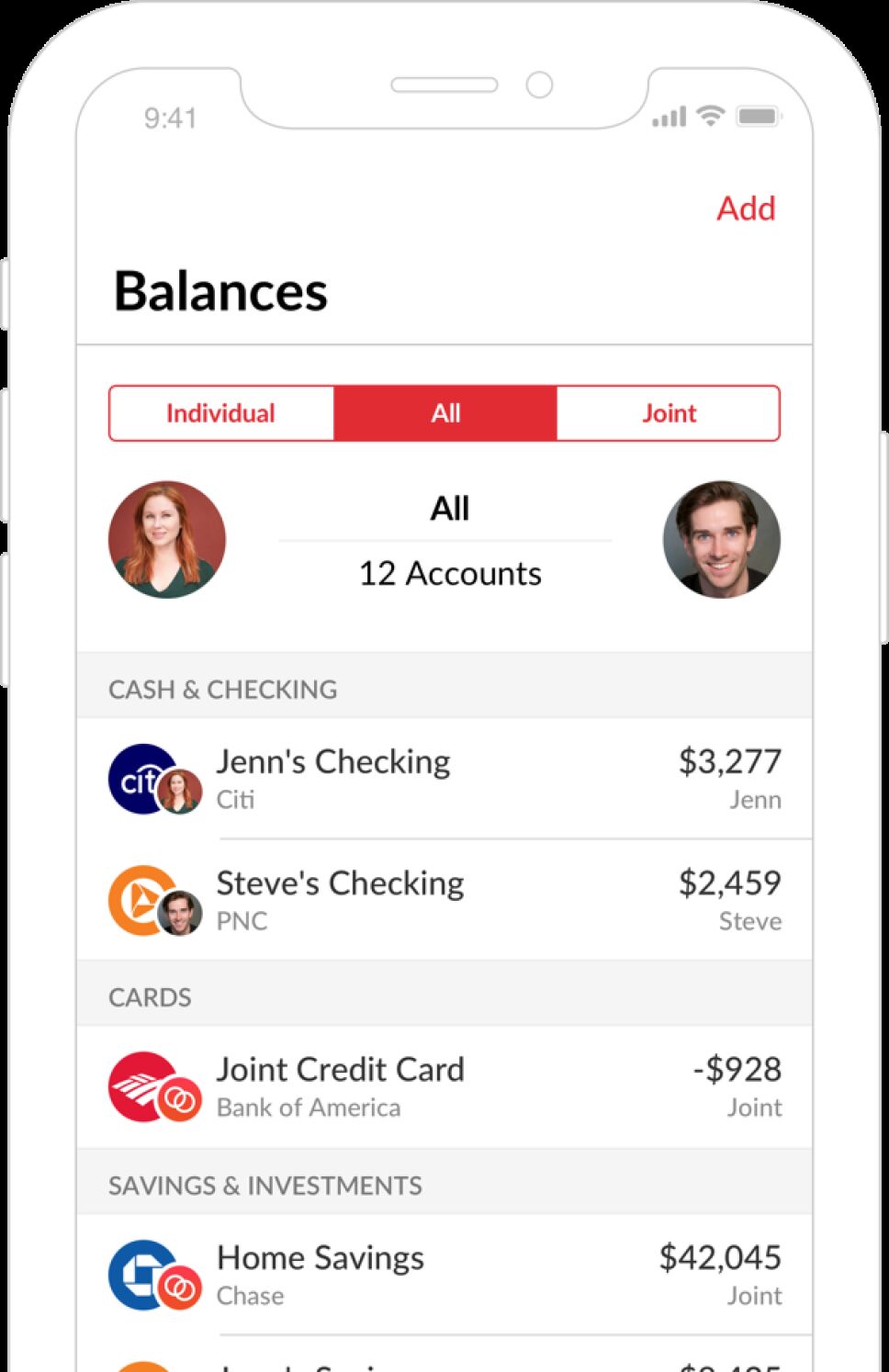Screen dimensions: 889x1372
Task: Open Steve's Checking PNC account
Action: tap(444, 900)
